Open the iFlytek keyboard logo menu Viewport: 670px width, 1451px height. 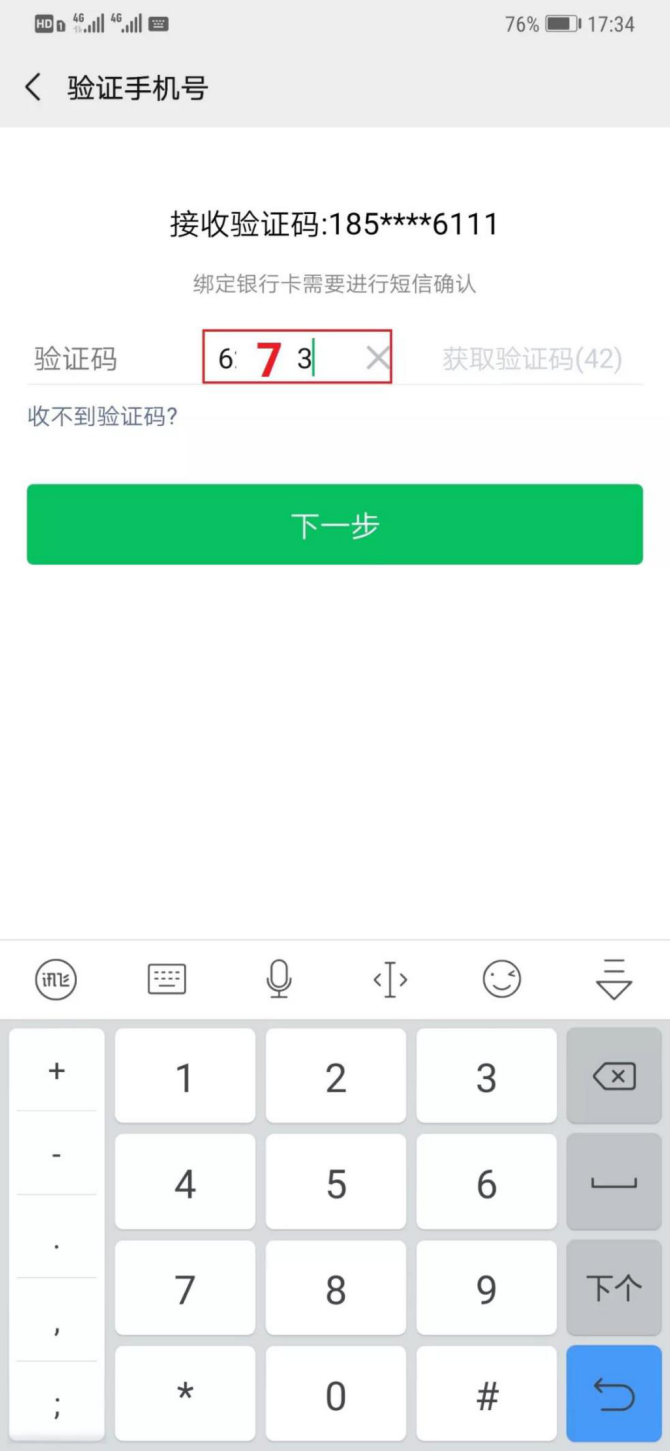tap(56, 979)
